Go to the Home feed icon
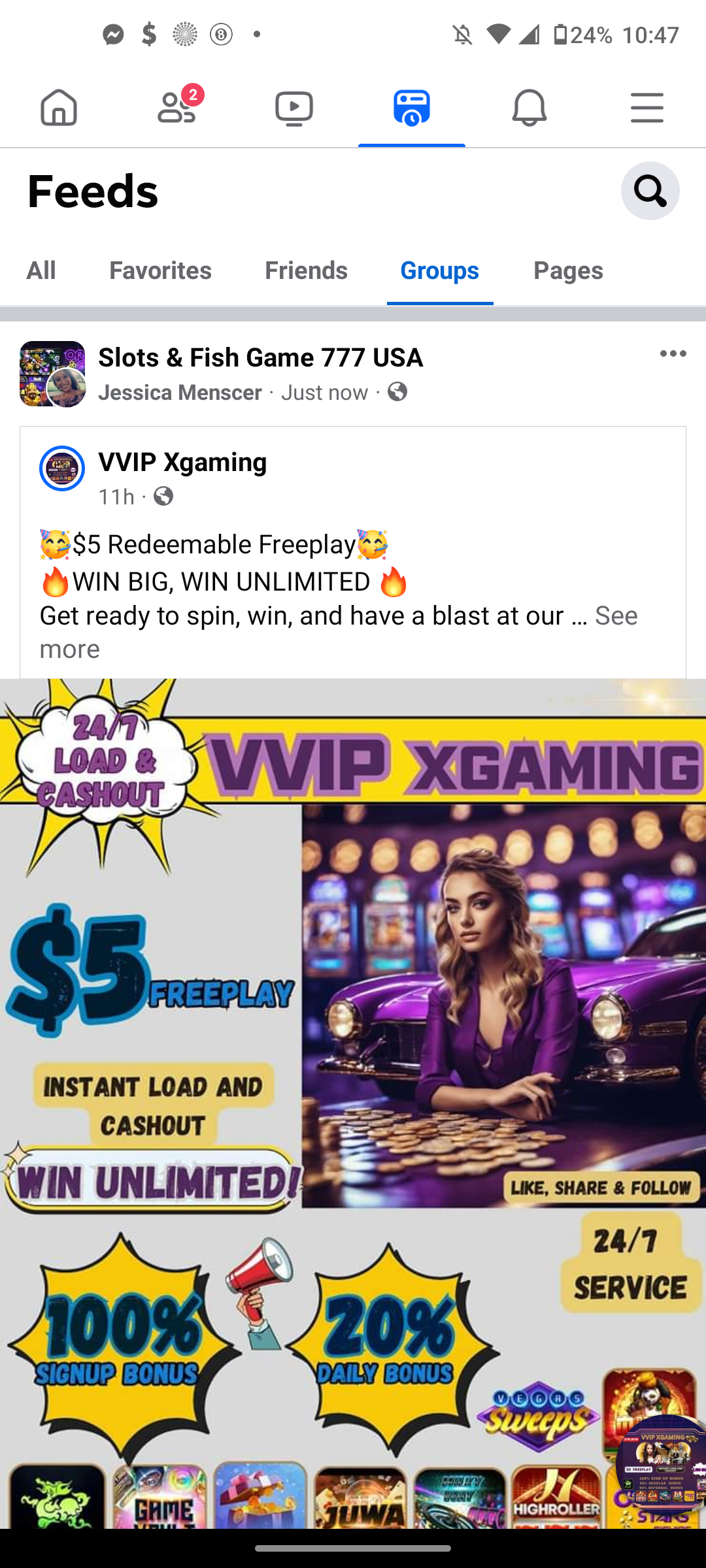 pos(59,108)
